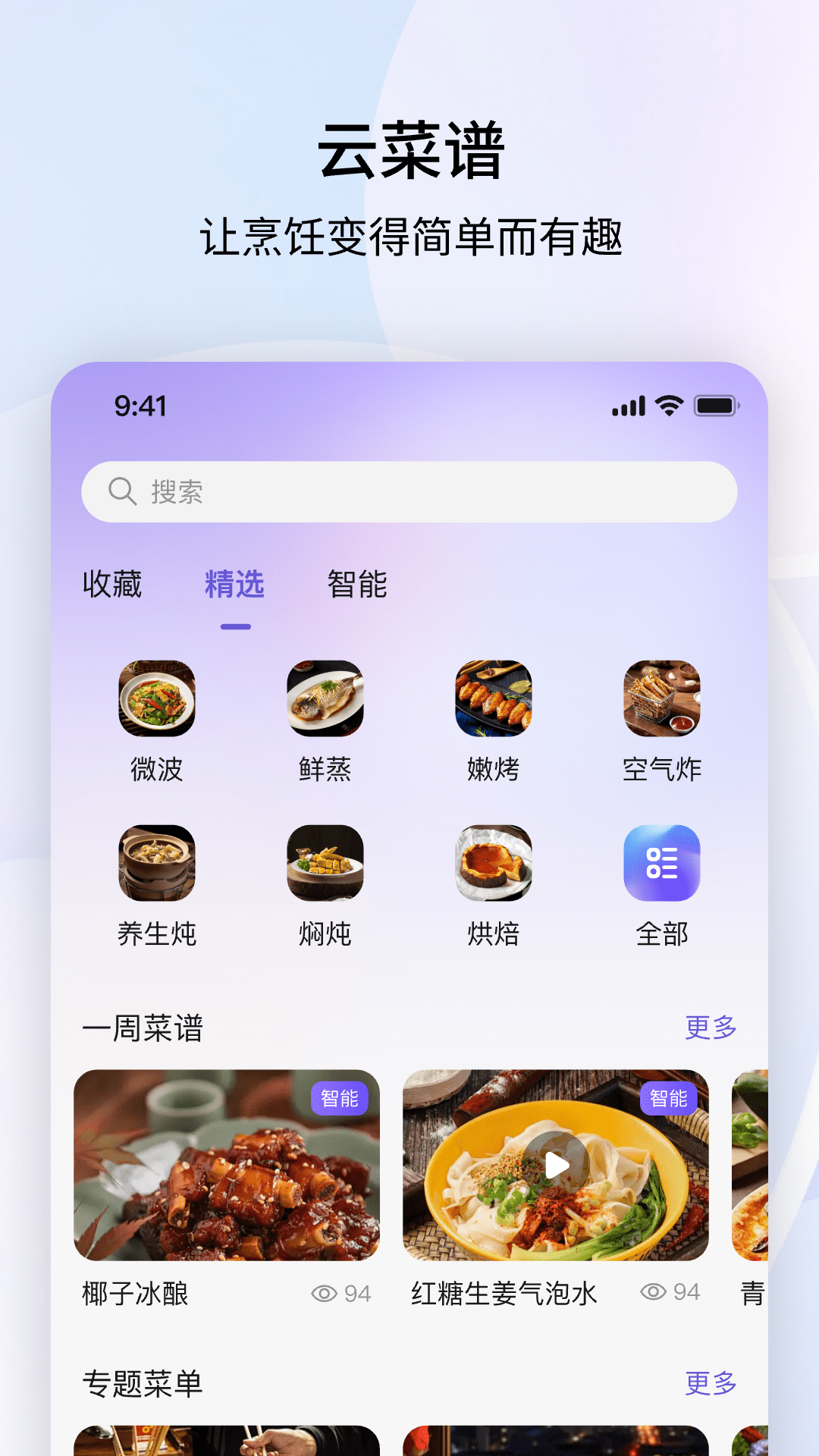Viewport: 819px width, 1456px height.
Task: Open 更多 next to 专题菜单
Action: pyautogui.click(x=711, y=1382)
